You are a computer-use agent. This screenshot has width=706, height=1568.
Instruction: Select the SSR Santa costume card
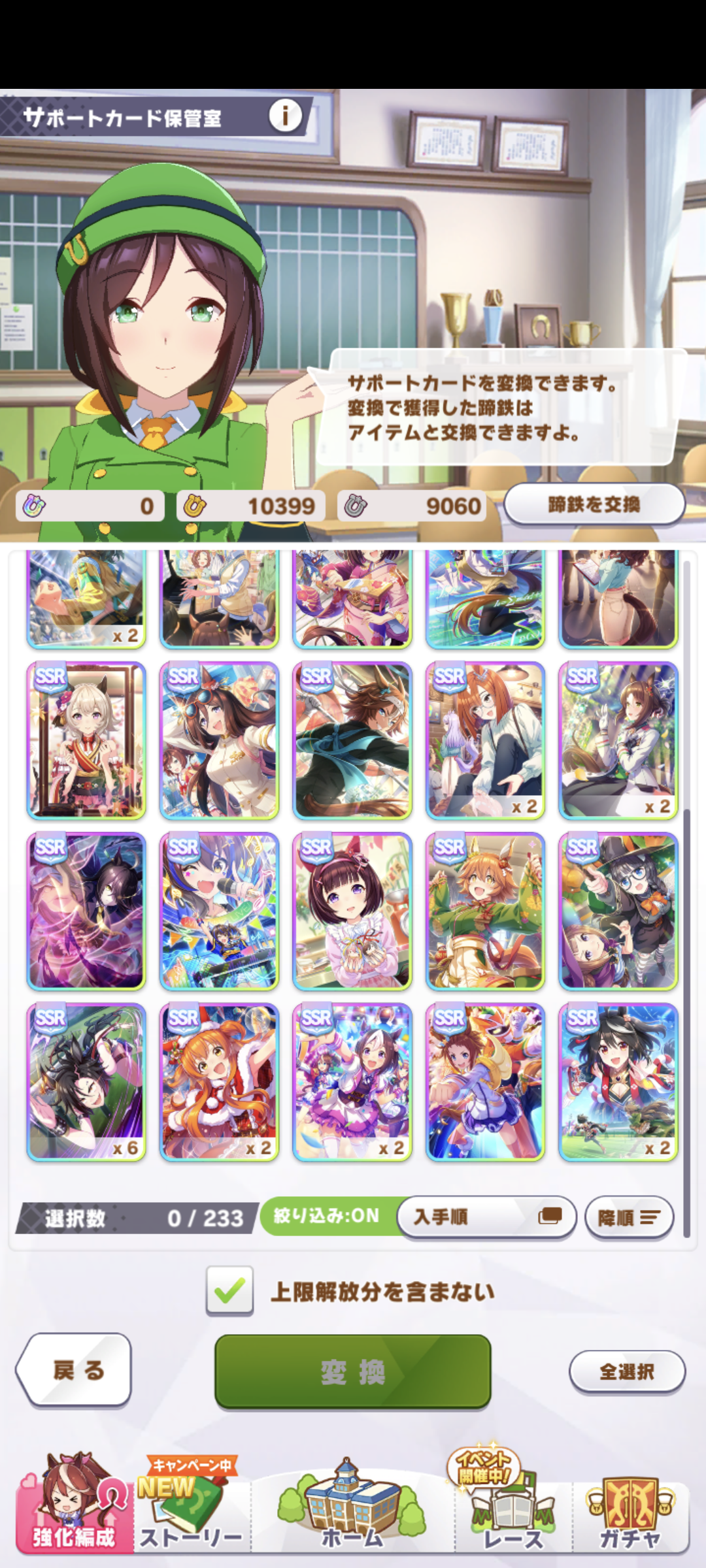click(219, 1082)
